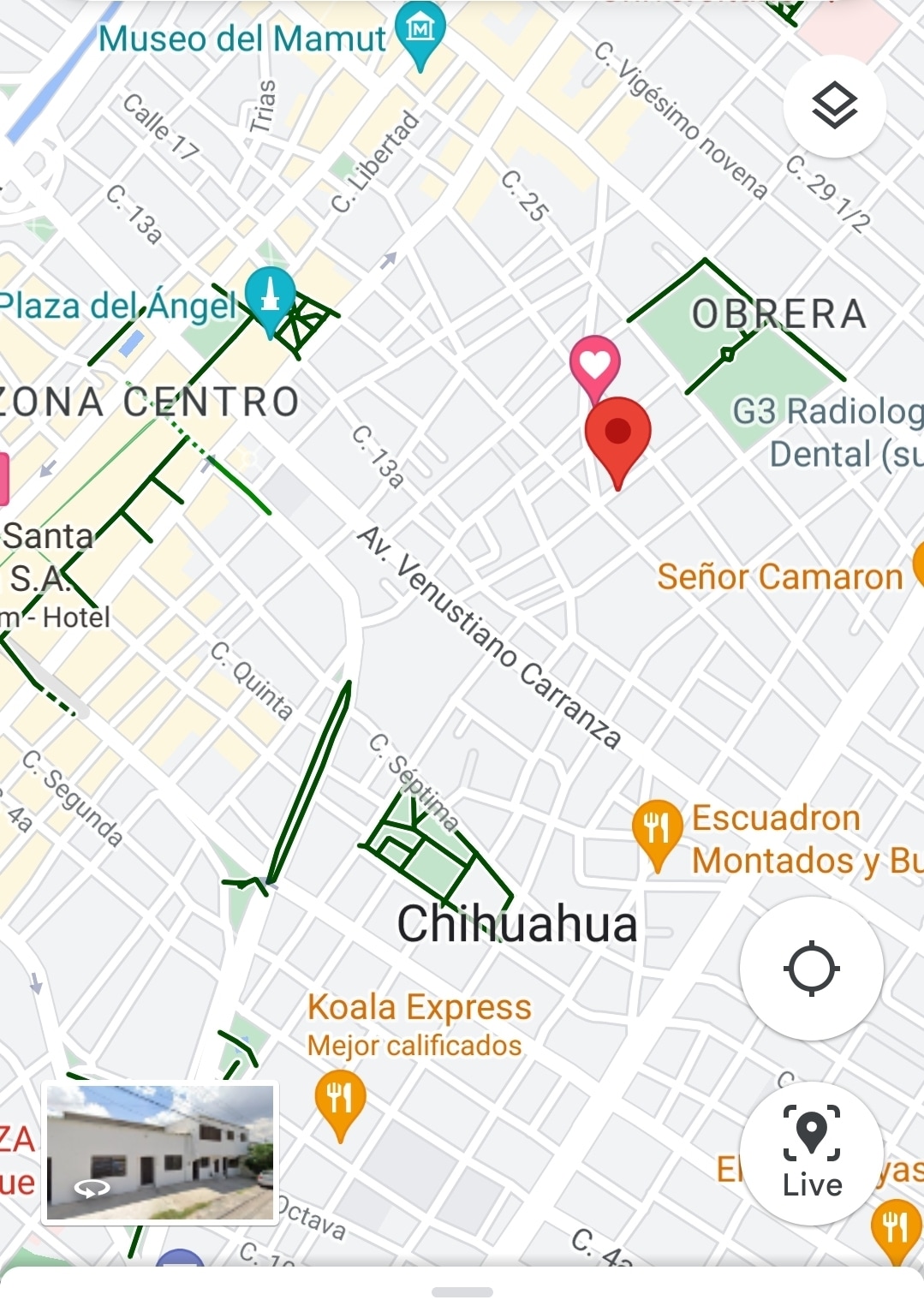This screenshot has height=1300, width=924.
Task: Select G3 Radiologia Dental place label
Action: click(826, 432)
